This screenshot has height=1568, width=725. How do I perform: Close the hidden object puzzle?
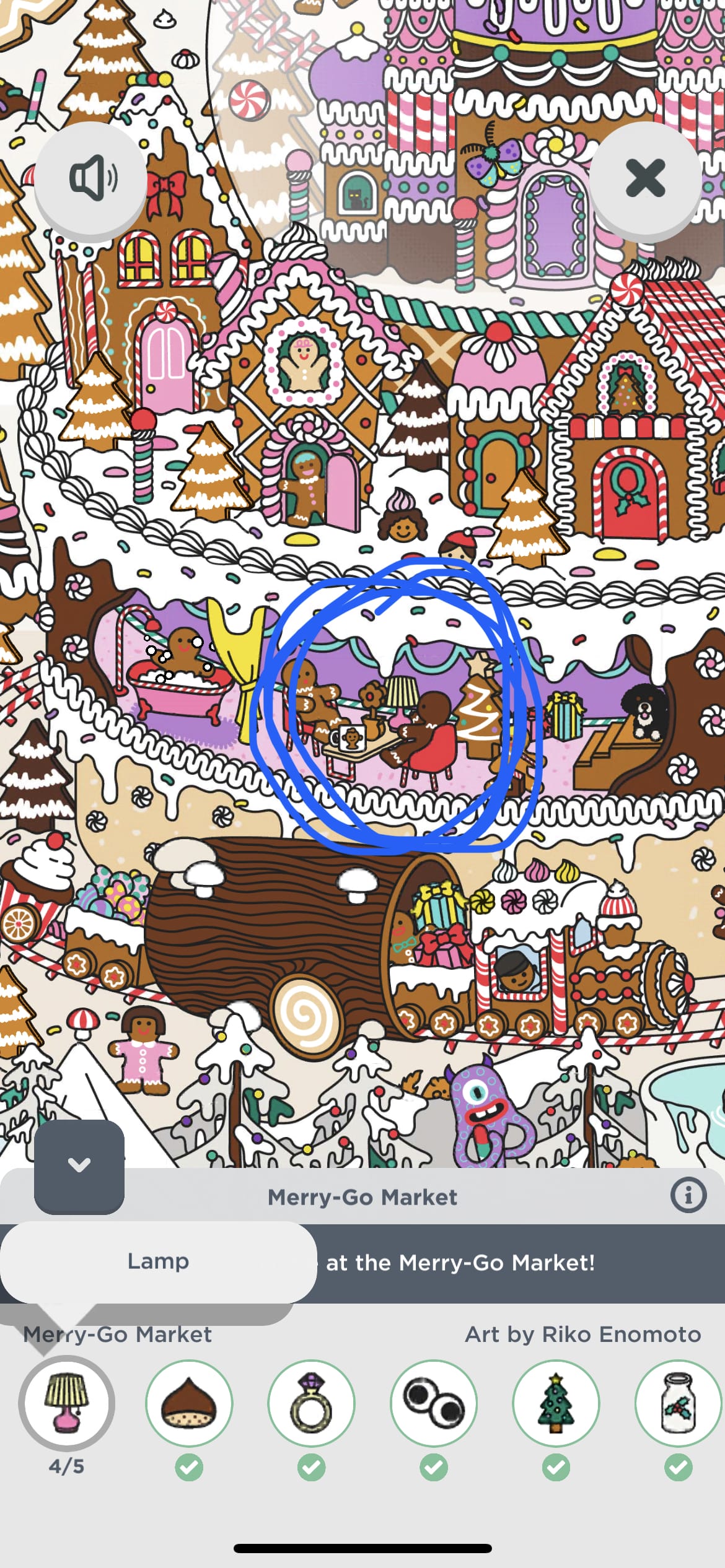coord(645,178)
